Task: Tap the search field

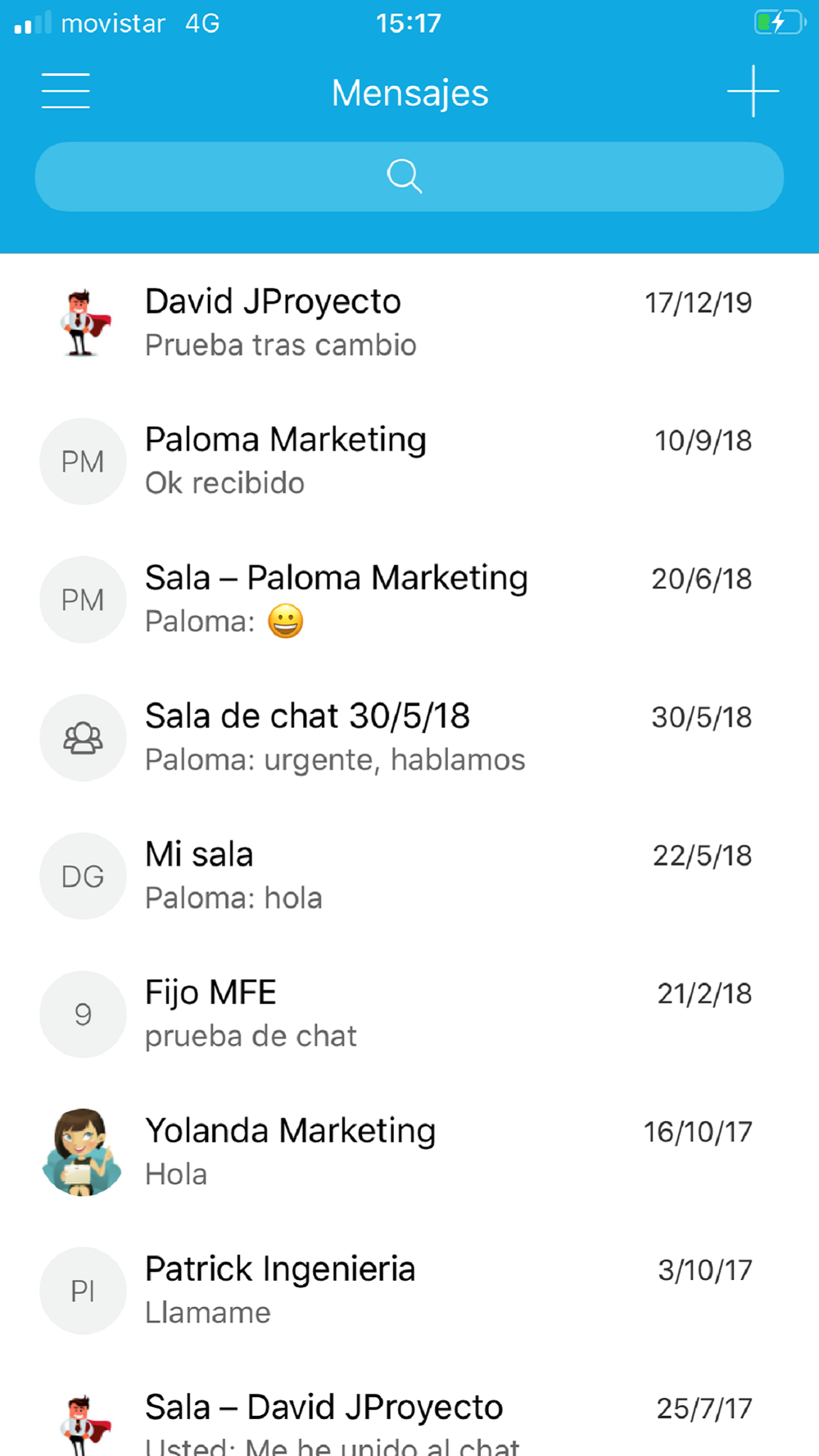Action: pyautogui.click(x=409, y=177)
